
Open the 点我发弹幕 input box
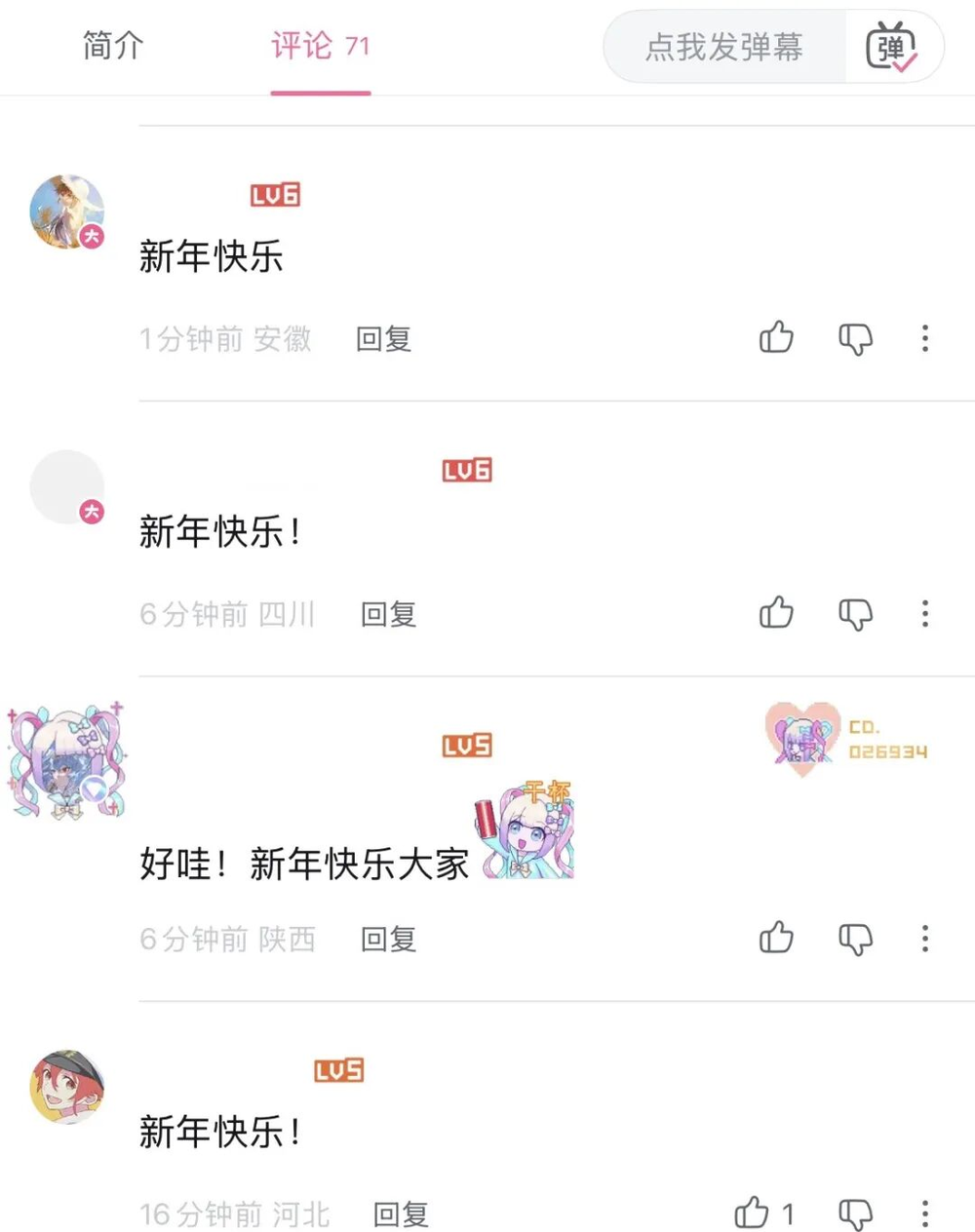(723, 47)
